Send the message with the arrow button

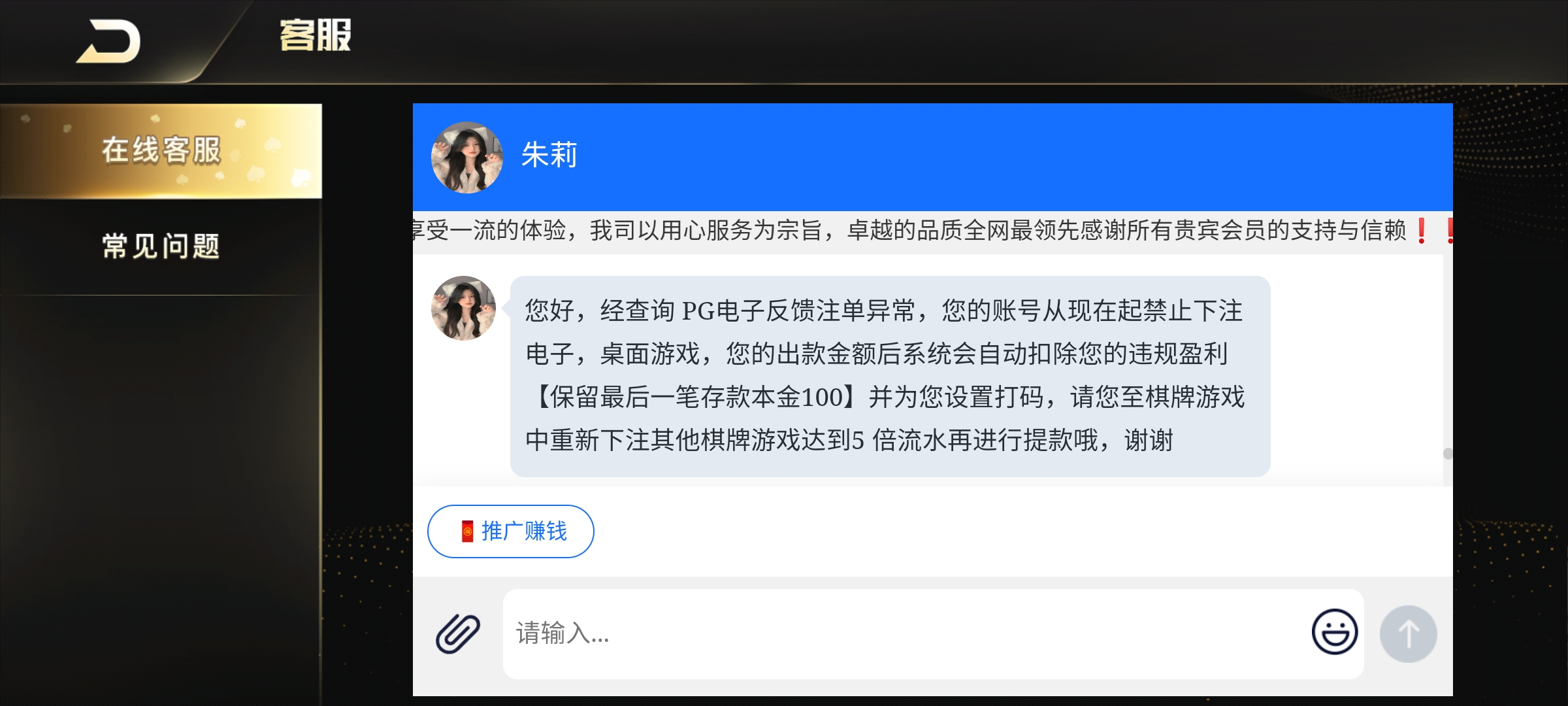(1408, 633)
